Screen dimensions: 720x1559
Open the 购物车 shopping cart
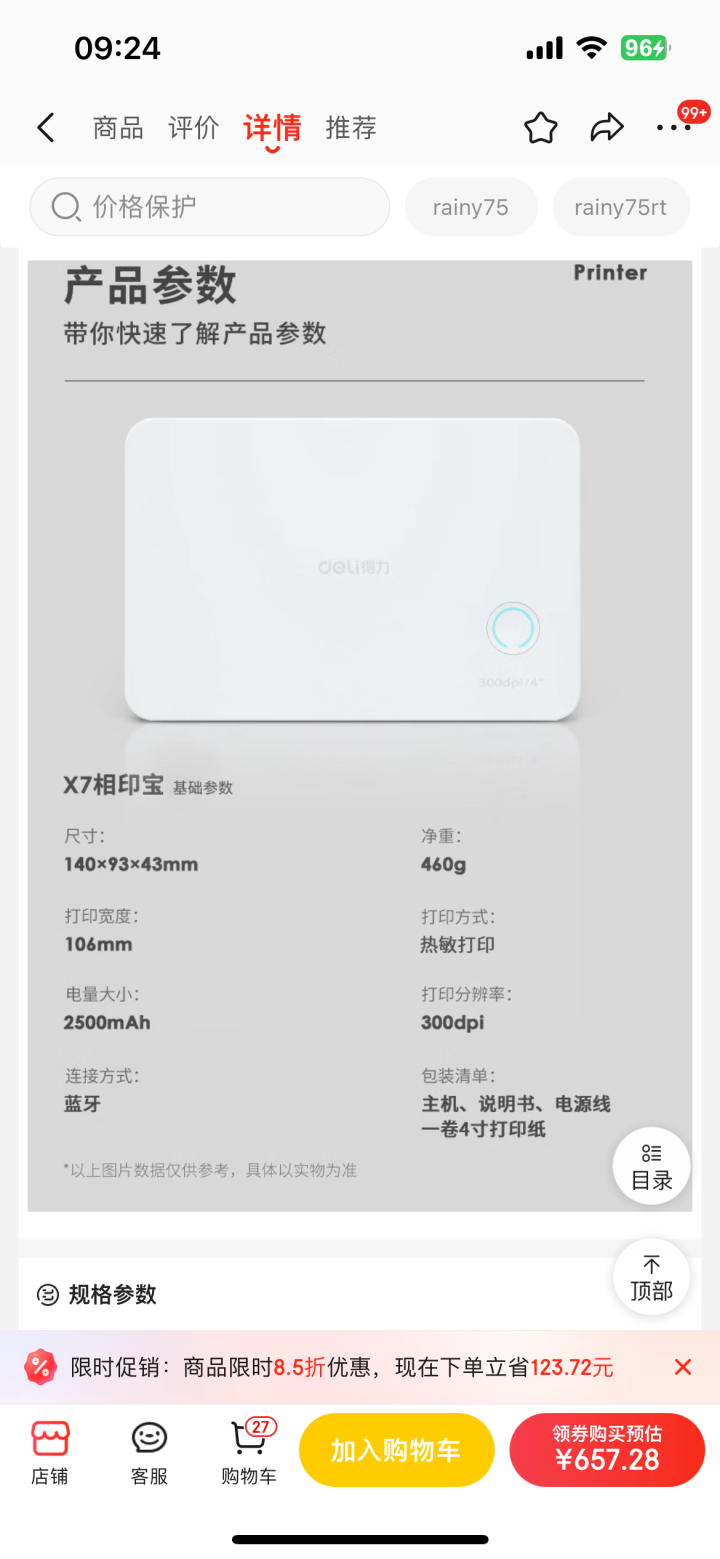click(x=248, y=1452)
